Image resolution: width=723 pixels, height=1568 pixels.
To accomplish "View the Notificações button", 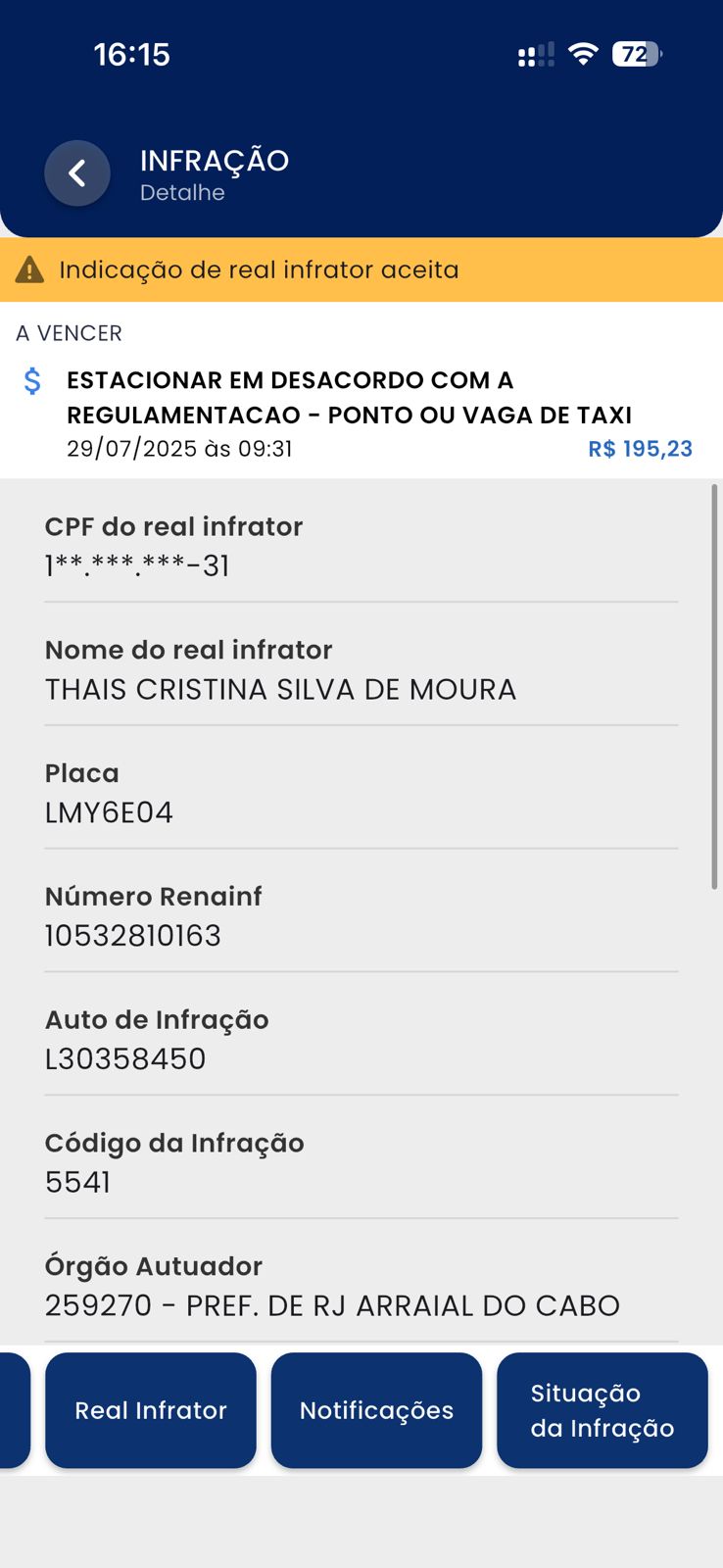I will tap(376, 1410).
